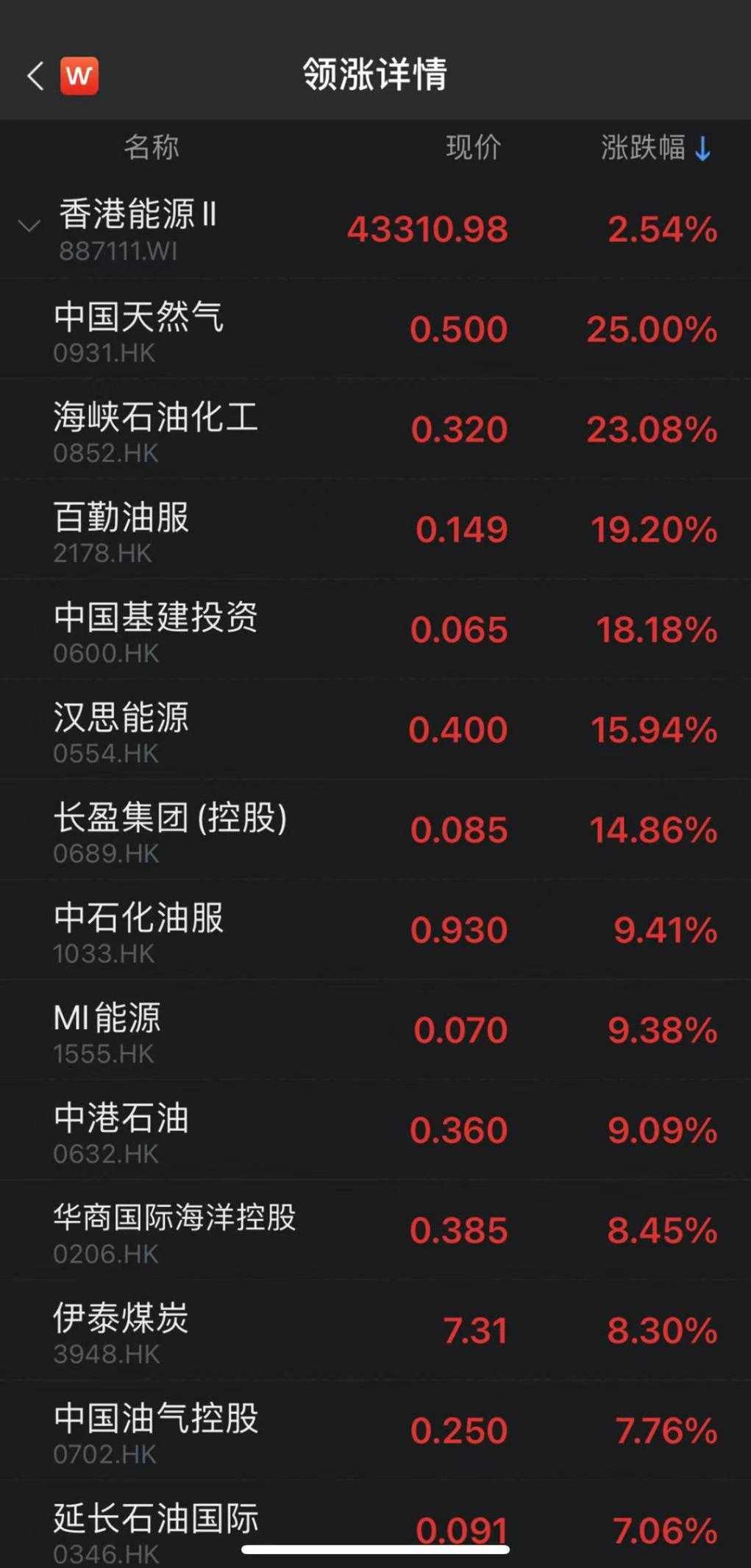Image resolution: width=751 pixels, height=1568 pixels.
Task: Select 中石化油服 1033.HK row
Action: [x=375, y=930]
